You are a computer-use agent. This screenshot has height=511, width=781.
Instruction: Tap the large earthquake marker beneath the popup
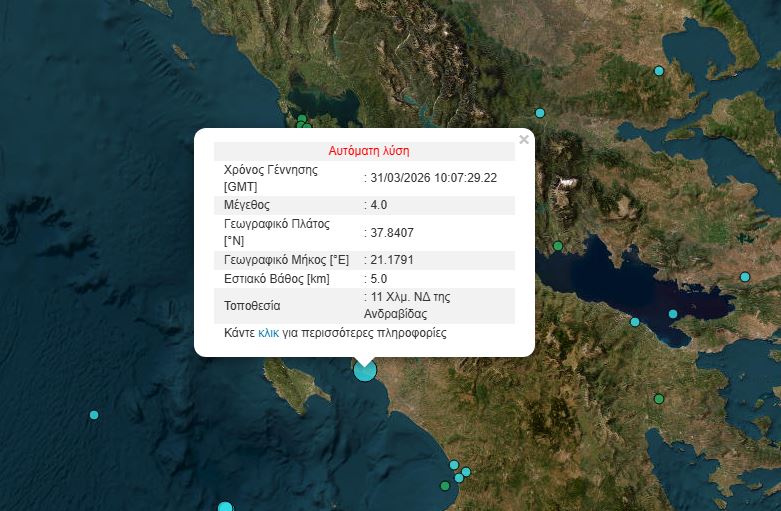365,371
